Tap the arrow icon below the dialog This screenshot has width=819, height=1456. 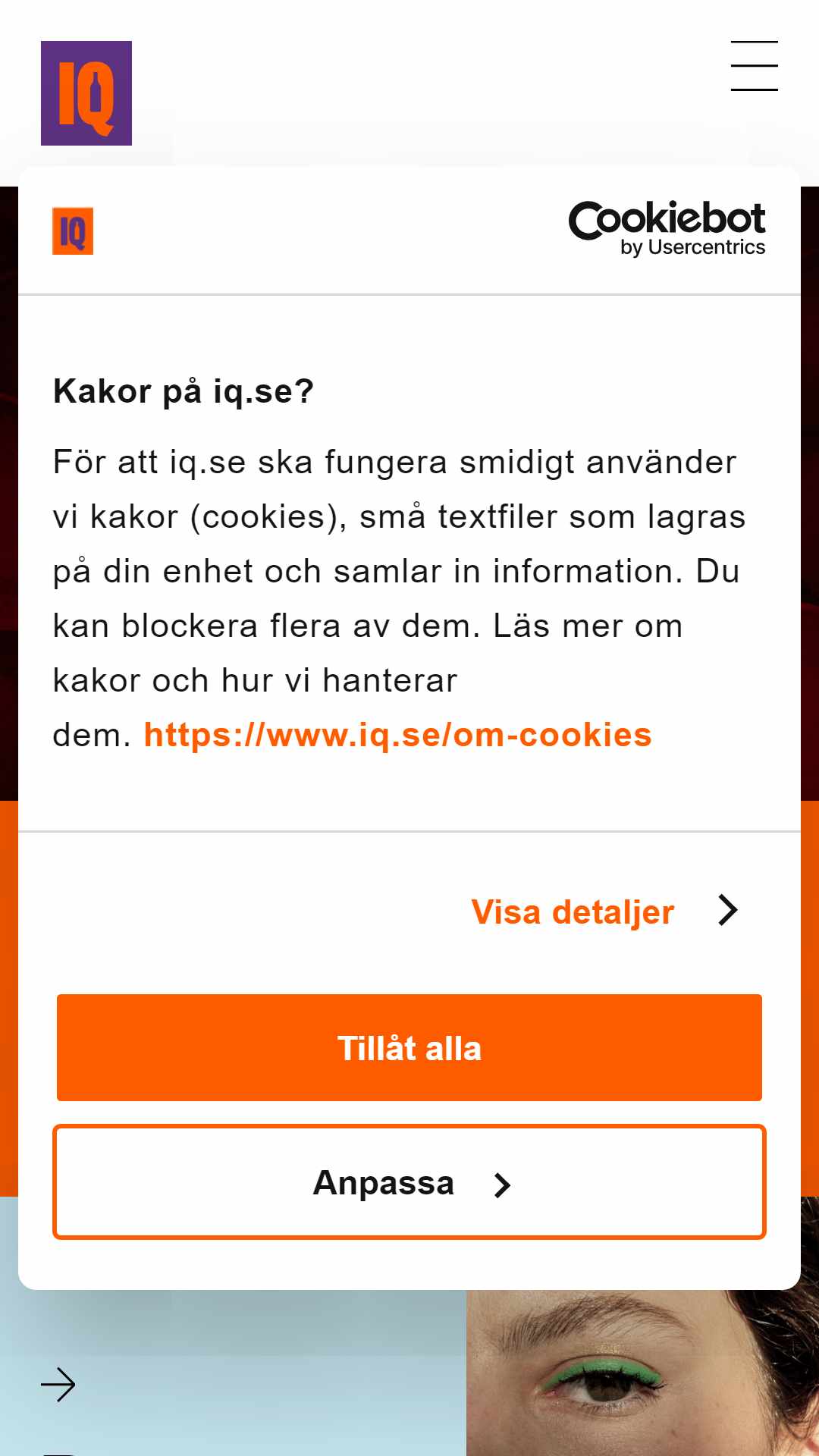[x=58, y=1385]
